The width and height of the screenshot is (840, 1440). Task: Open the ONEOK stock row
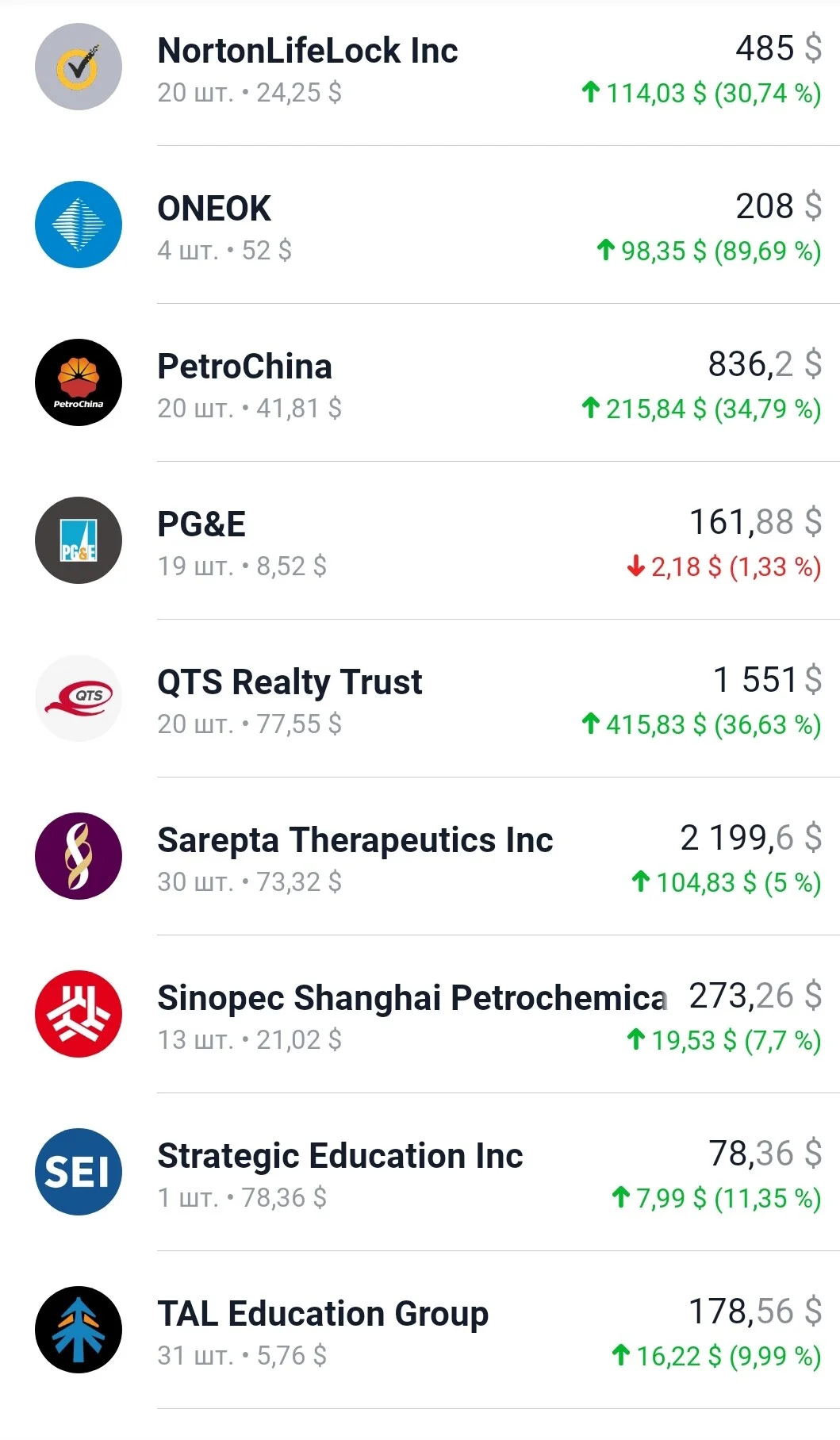(x=420, y=225)
